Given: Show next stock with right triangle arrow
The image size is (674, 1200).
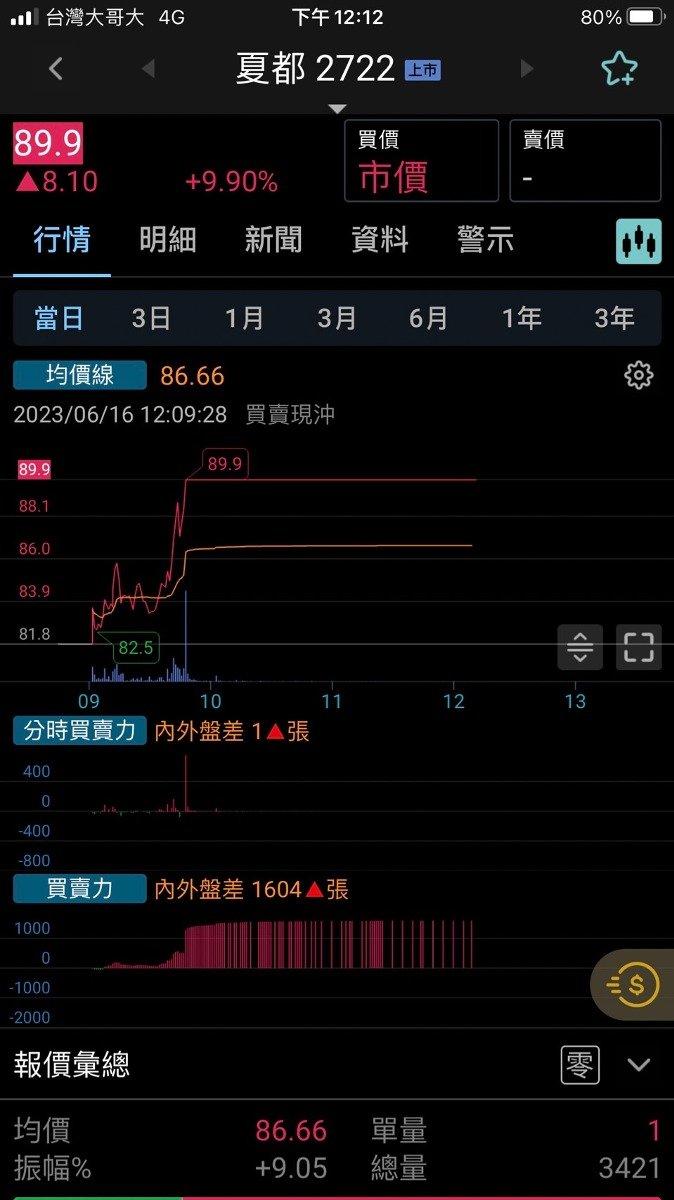Looking at the screenshot, I should [x=527, y=69].
